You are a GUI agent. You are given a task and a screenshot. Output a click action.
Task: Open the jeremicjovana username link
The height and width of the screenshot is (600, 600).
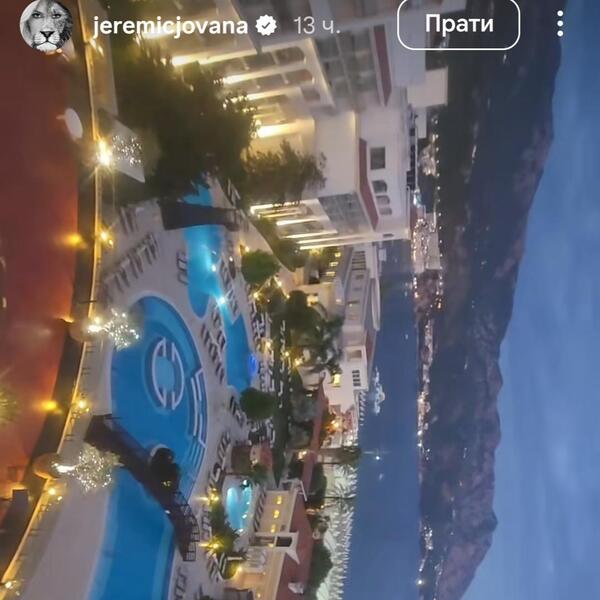(x=169, y=26)
